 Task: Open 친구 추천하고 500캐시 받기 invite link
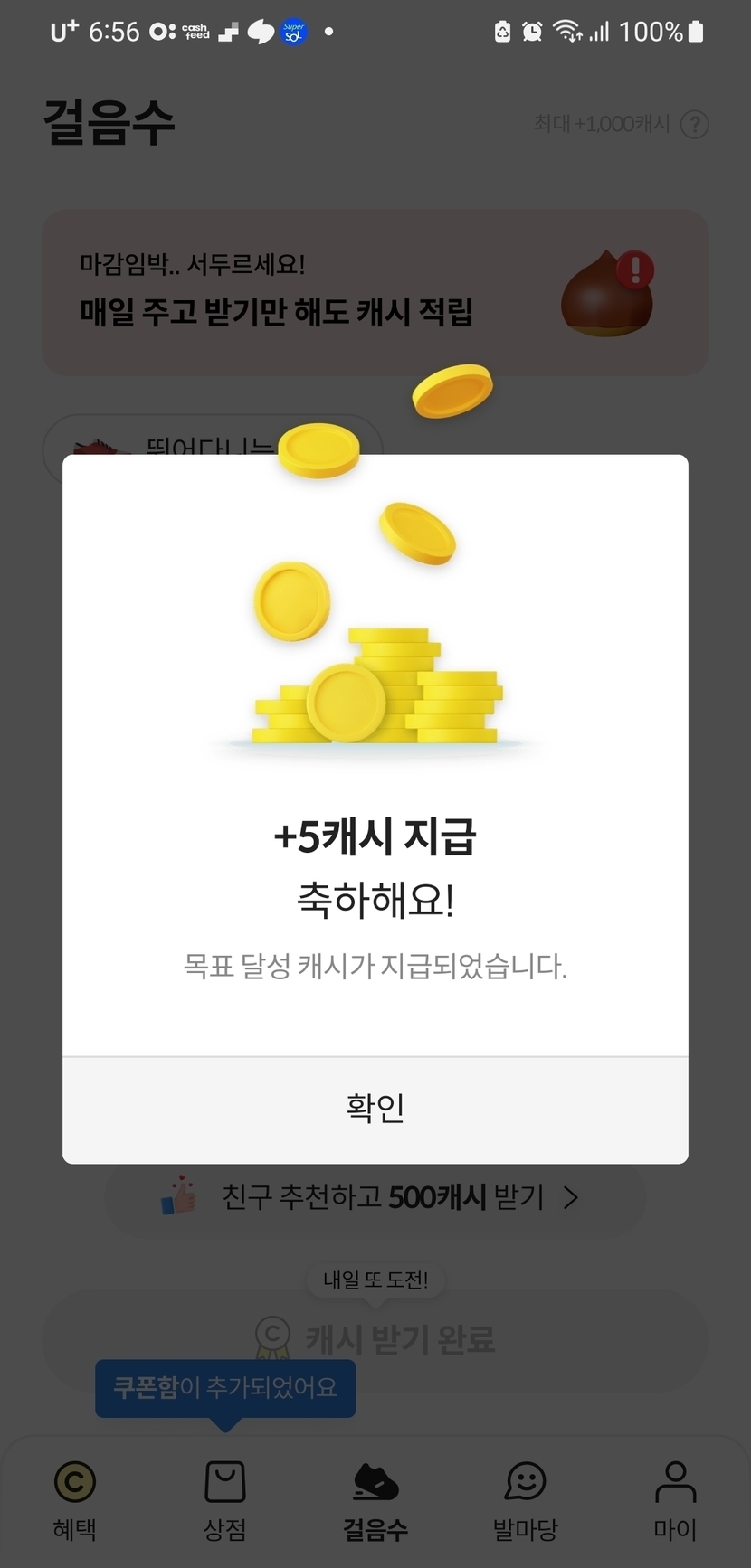click(375, 1197)
